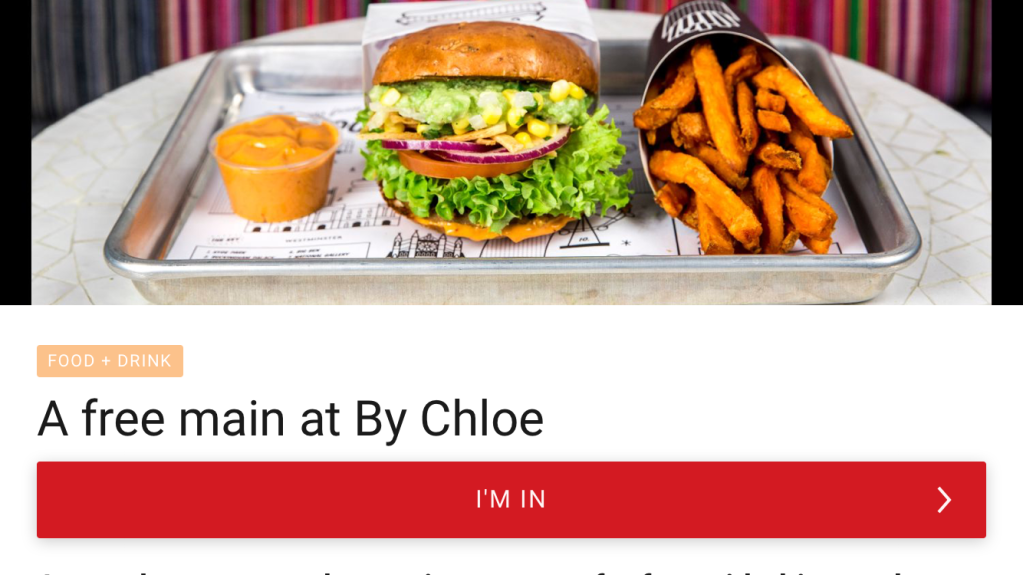Select the FOOD + DRINK category chip

(x=110, y=361)
